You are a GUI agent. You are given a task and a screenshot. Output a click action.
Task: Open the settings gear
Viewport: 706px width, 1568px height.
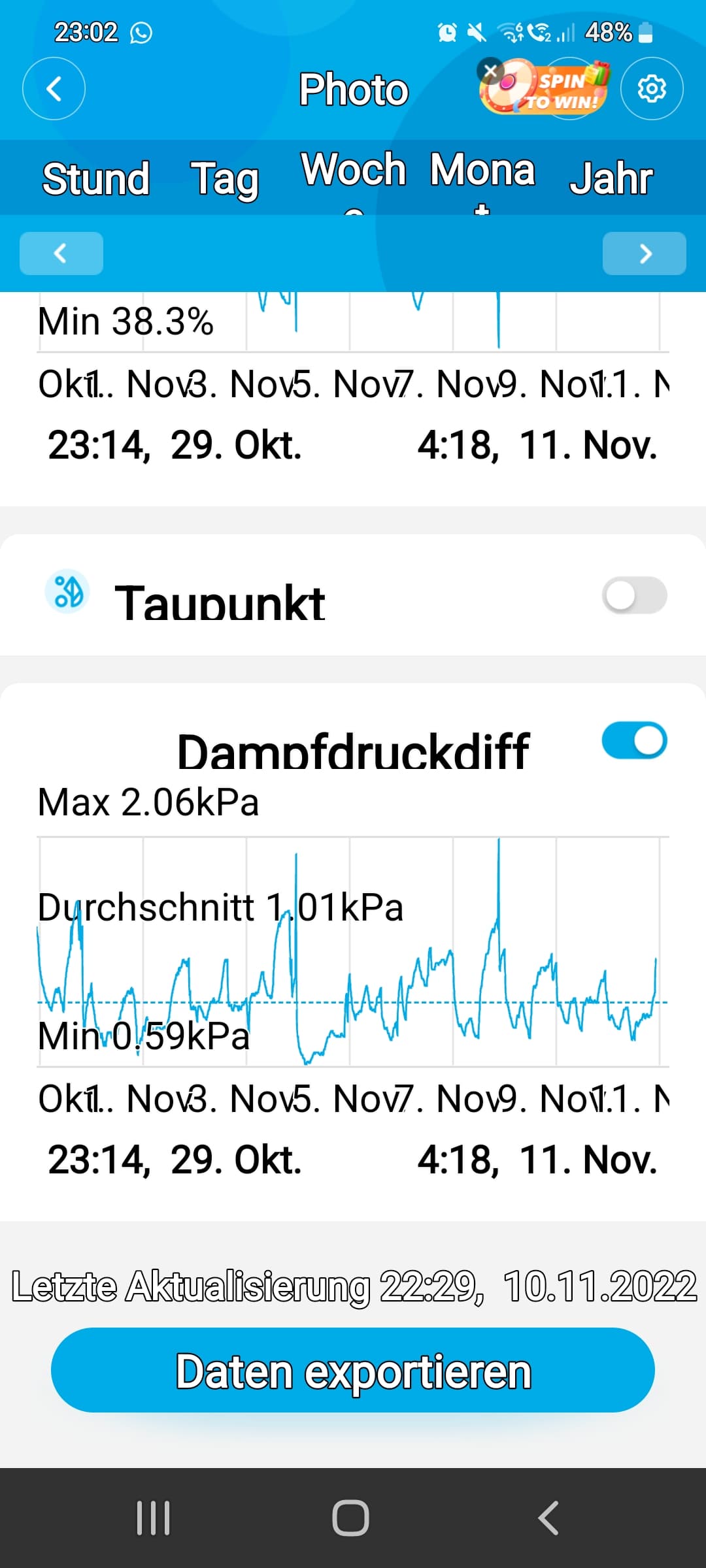[x=651, y=89]
